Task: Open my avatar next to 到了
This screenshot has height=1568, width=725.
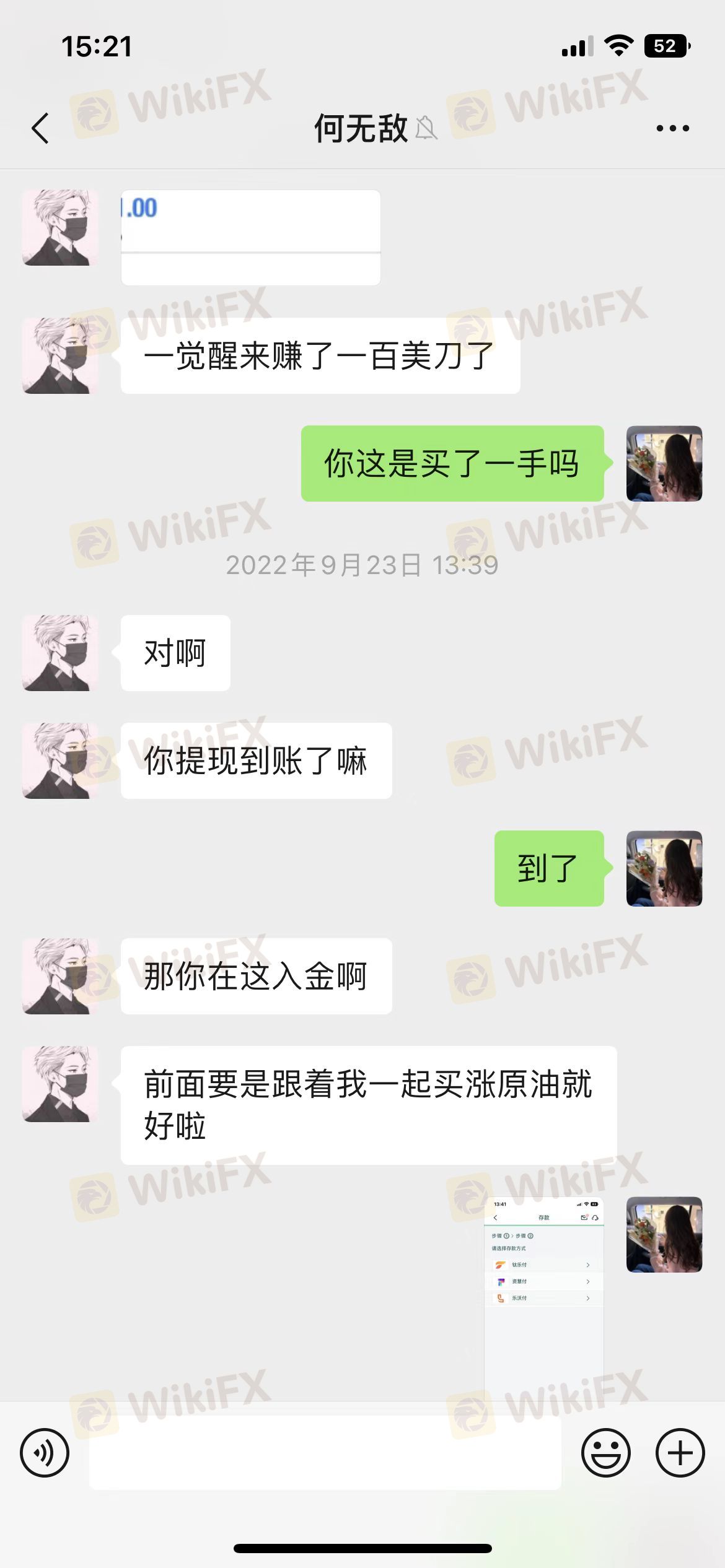Action: click(x=664, y=868)
